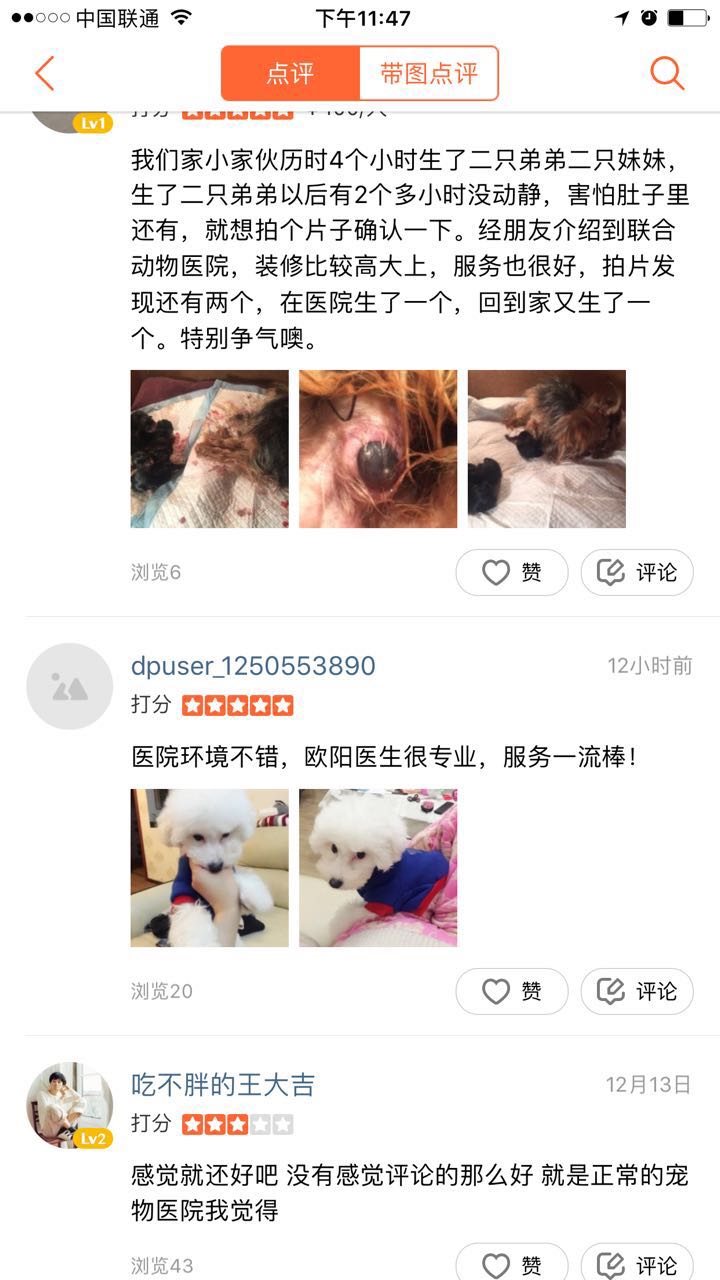Open the first white dog photo
Image resolution: width=720 pixels, height=1280 pixels.
(209, 868)
